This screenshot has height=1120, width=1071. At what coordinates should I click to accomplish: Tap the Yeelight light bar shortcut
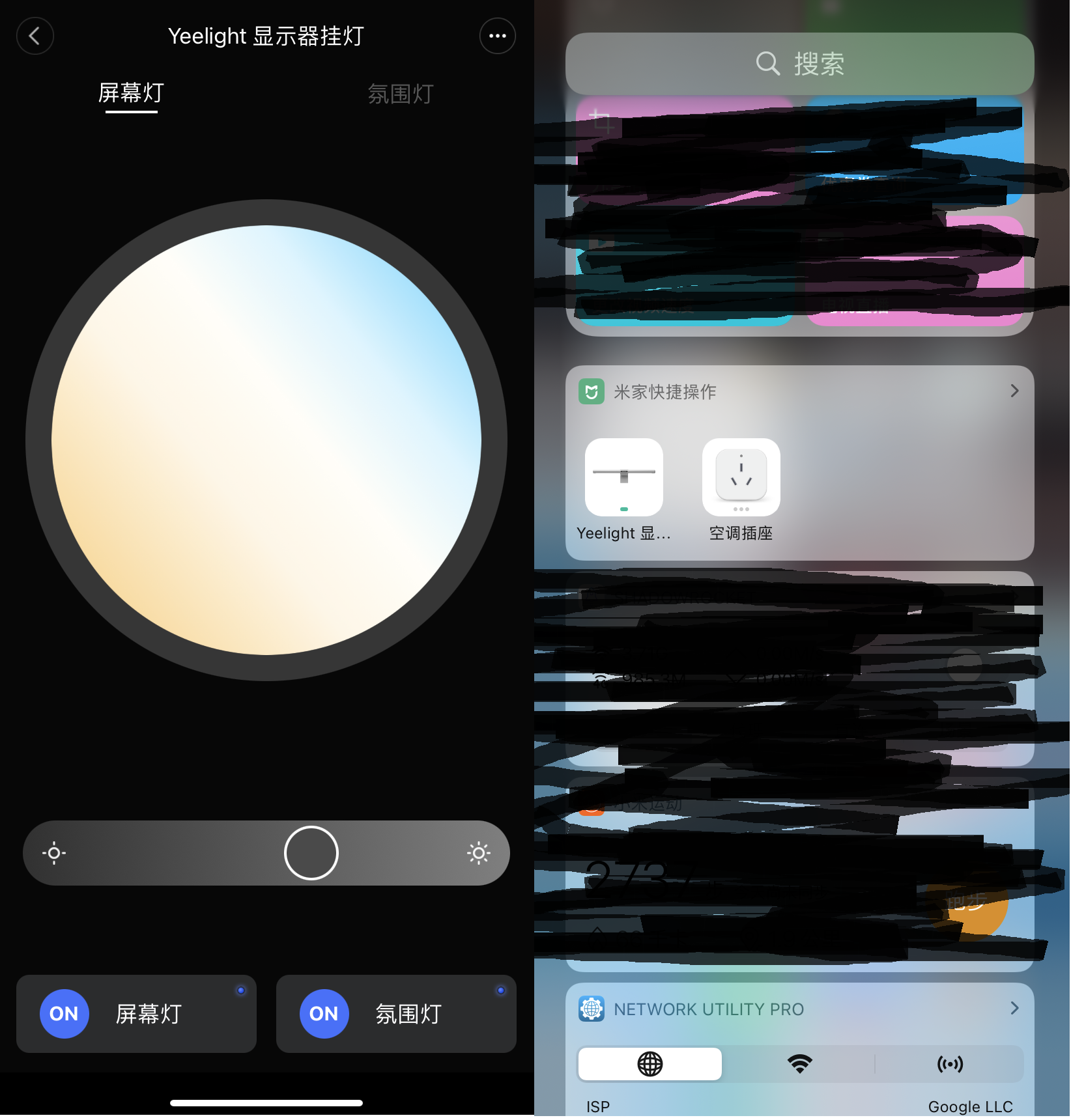623,477
